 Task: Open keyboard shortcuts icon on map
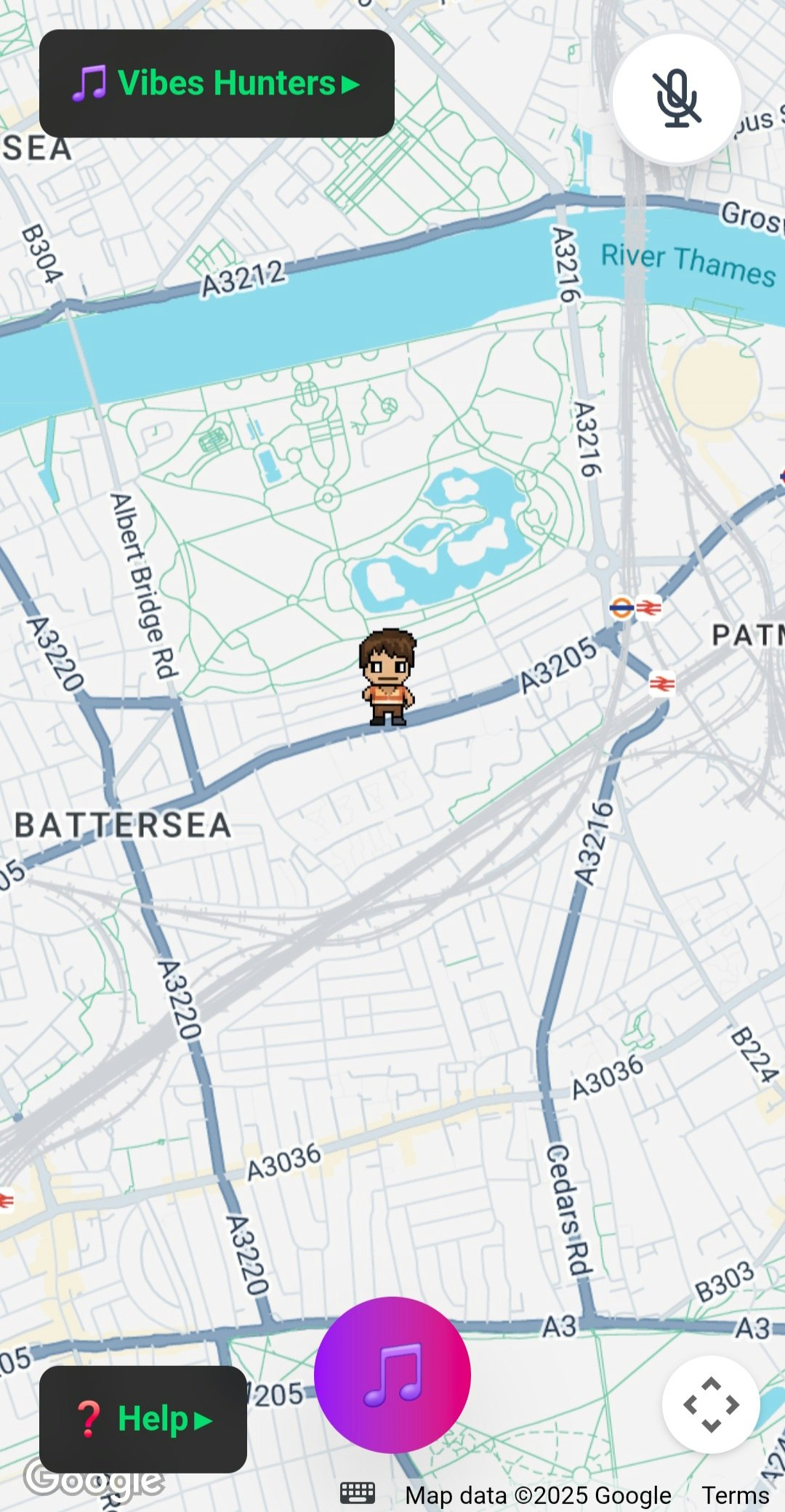[358, 1494]
